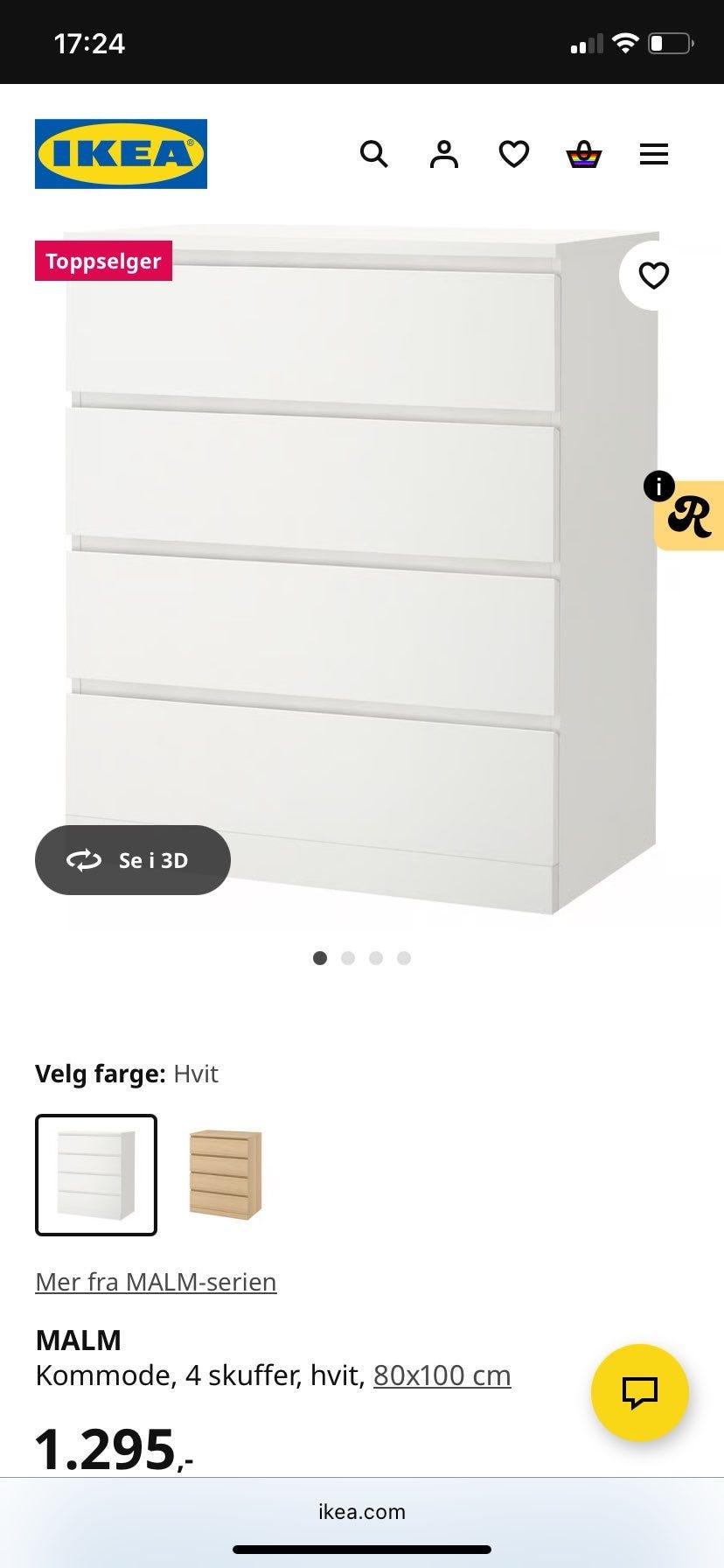Save MALM dresser to favourites

653,276
